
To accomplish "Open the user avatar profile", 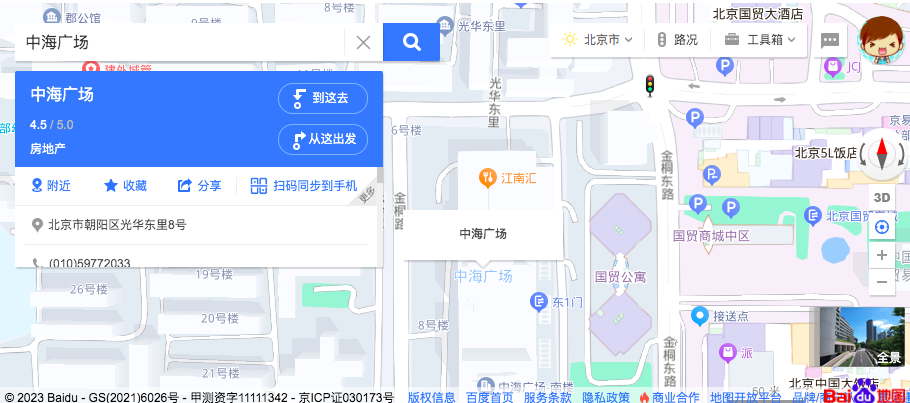I will pos(881,39).
